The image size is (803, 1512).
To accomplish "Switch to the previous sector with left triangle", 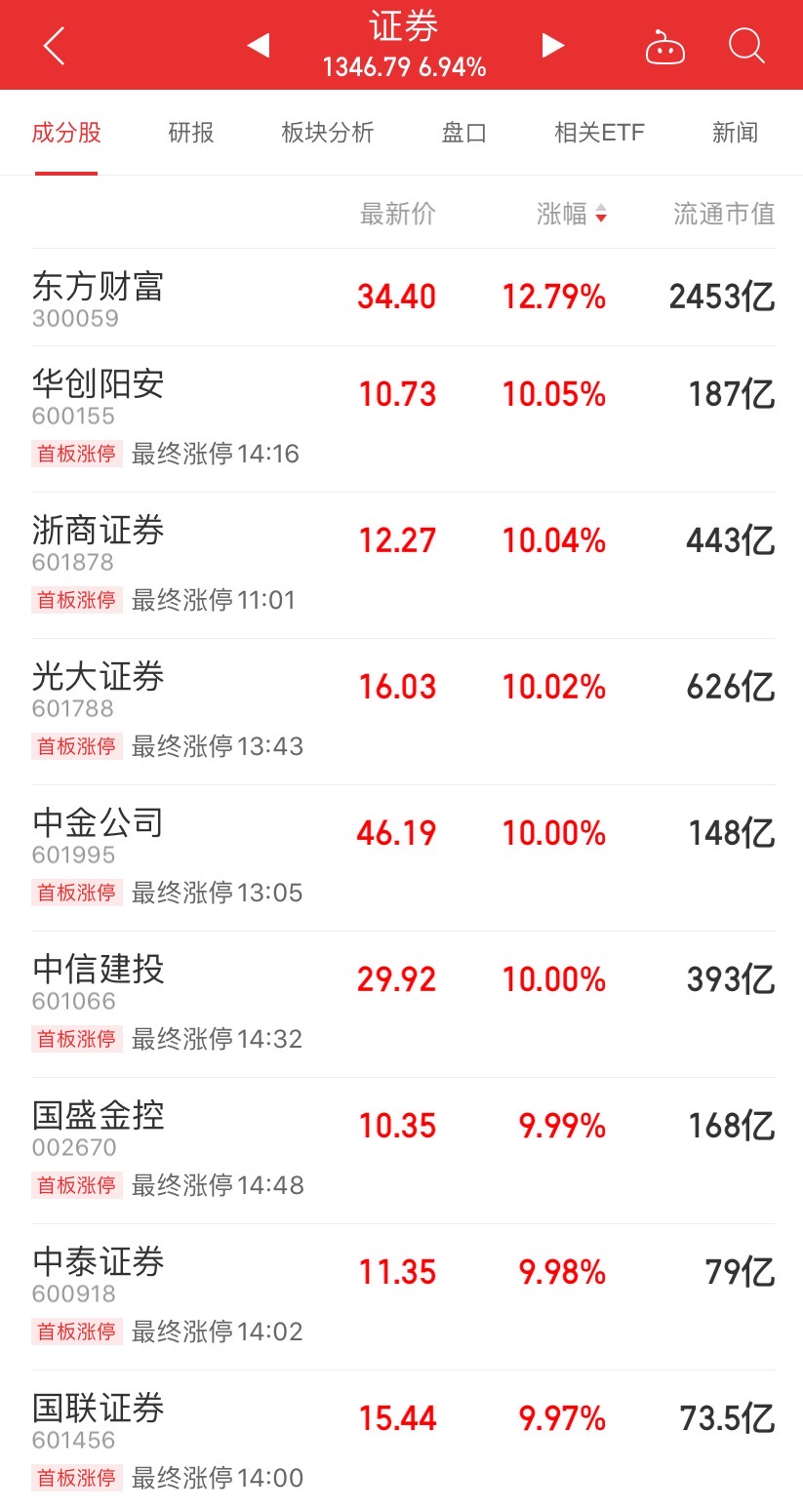I will (259, 45).
